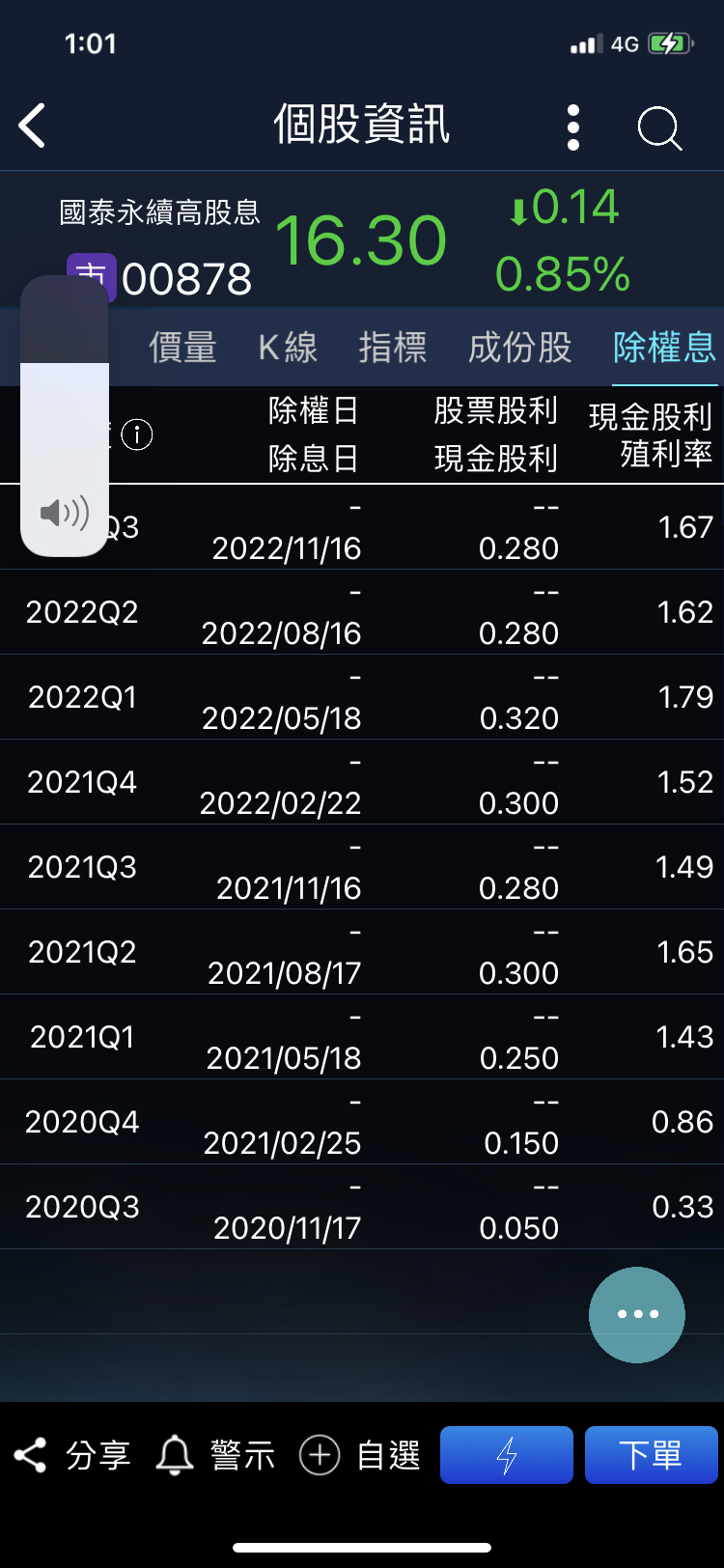Switch to the 價量 tab

[182, 348]
